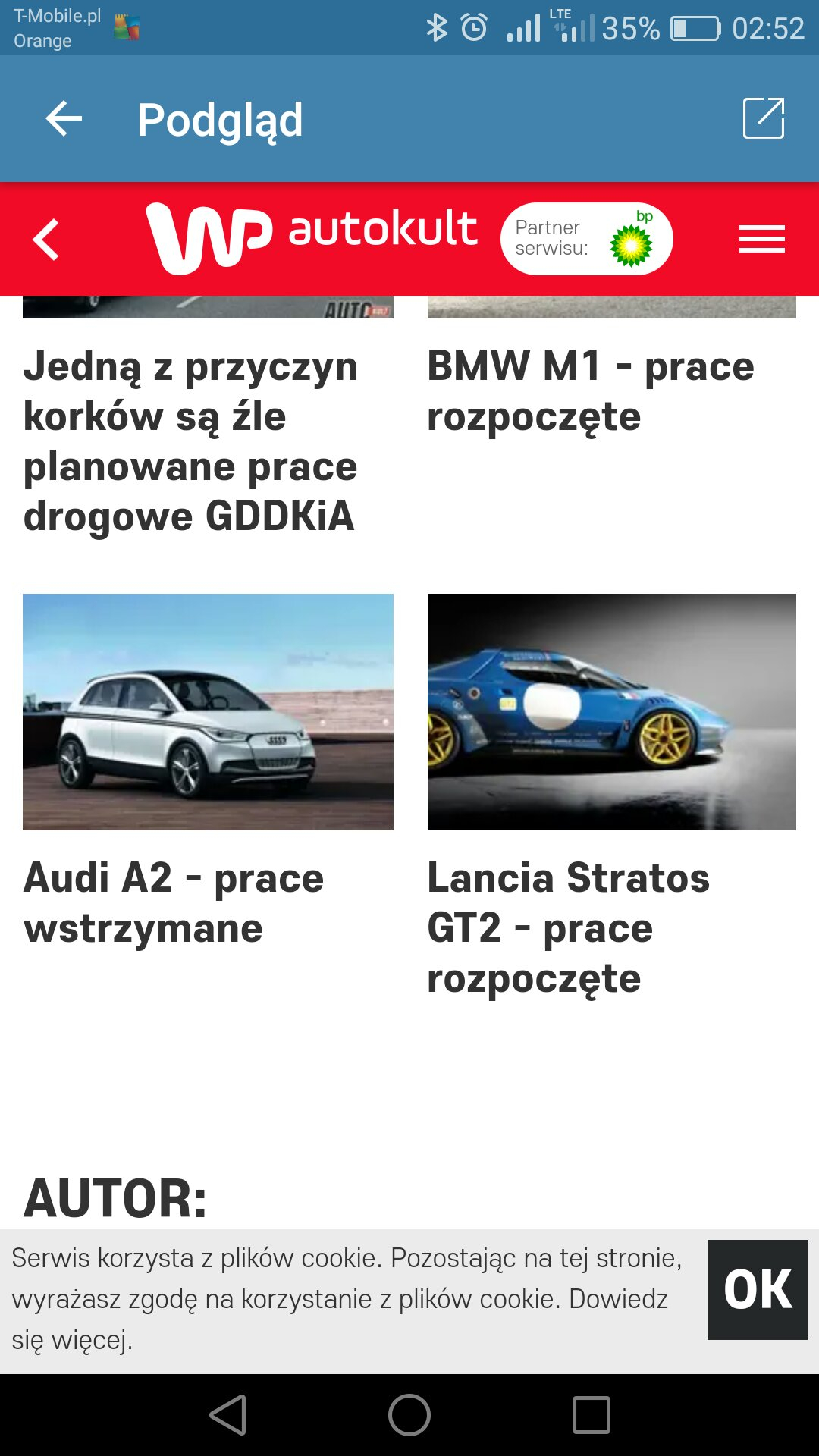Go to the Android home screen
This screenshot has height=1456, width=819.
click(409, 1415)
